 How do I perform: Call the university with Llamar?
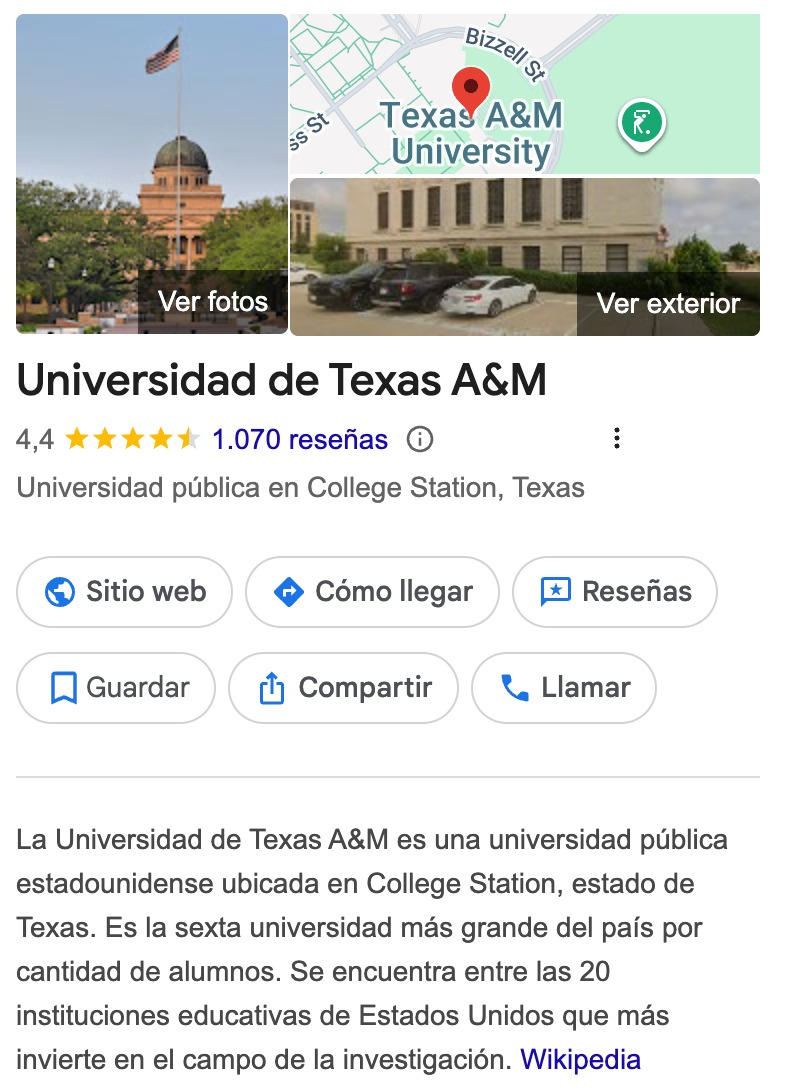click(x=564, y=688)
